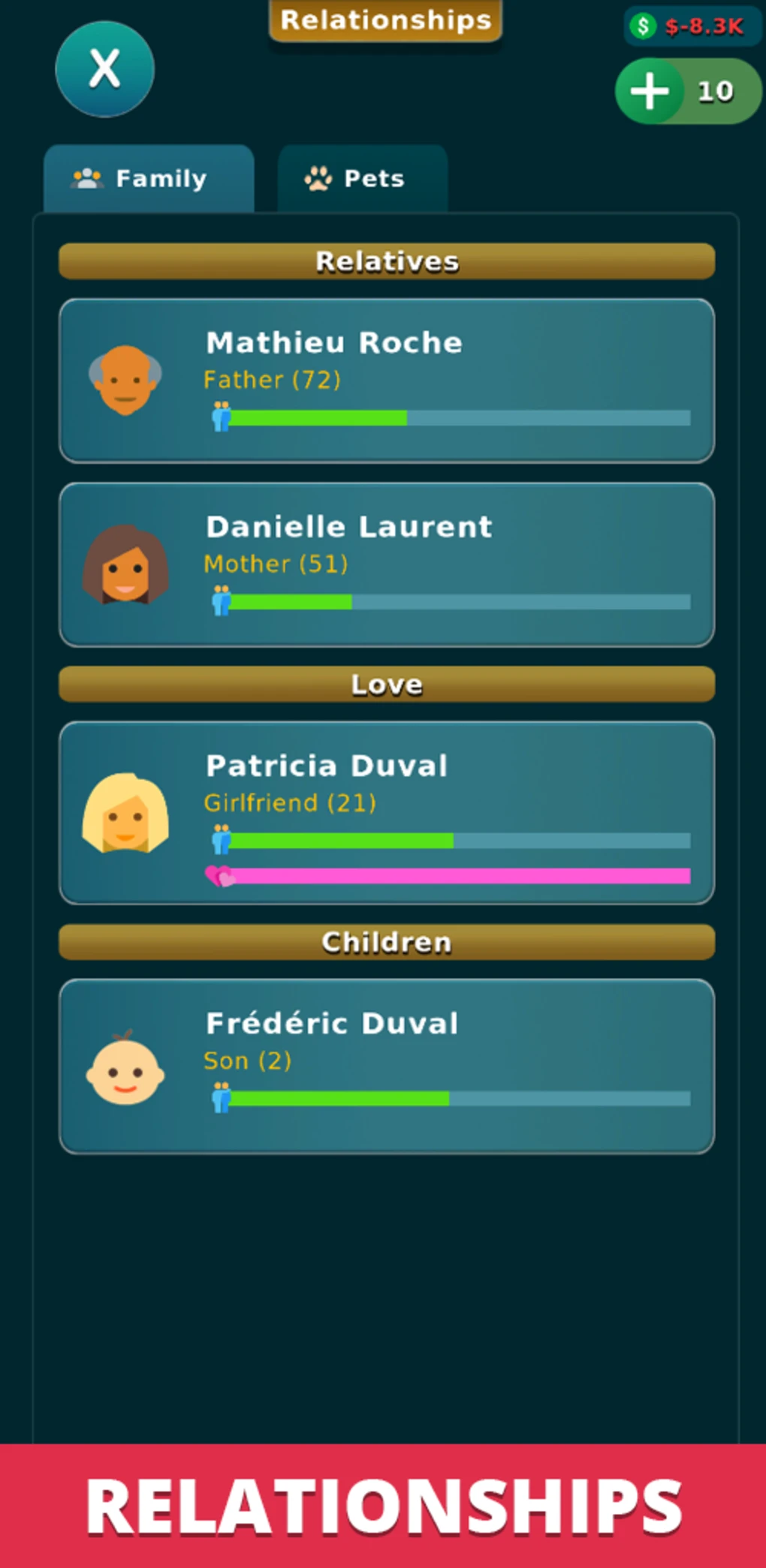Screen dimensions: 766x1568
Task: Tap the green plus button
Action: coord(650,91)
